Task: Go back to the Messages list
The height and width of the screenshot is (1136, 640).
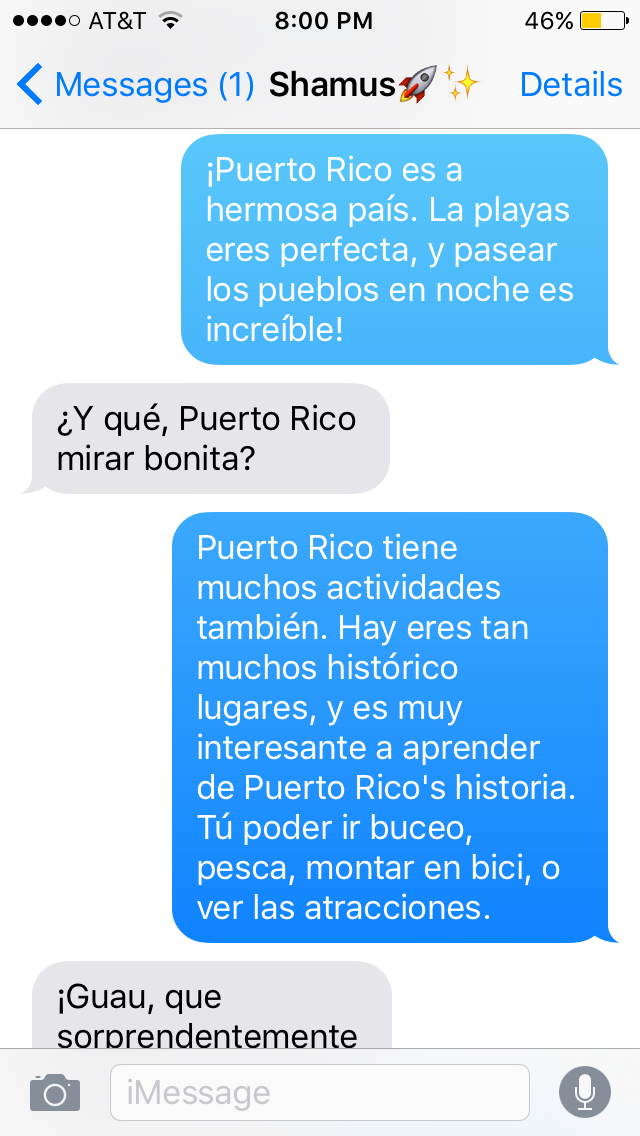Action: point(135,85)
